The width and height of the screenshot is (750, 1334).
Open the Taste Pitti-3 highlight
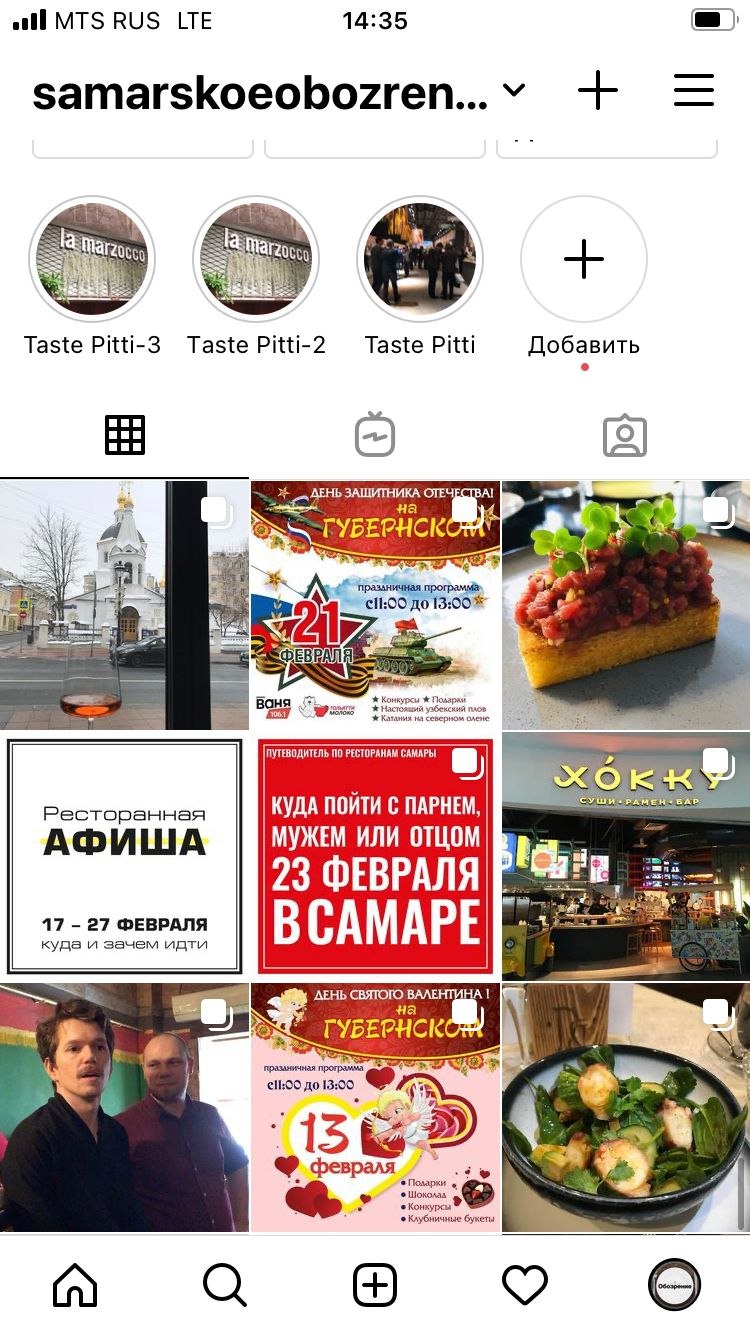point(92,258)
